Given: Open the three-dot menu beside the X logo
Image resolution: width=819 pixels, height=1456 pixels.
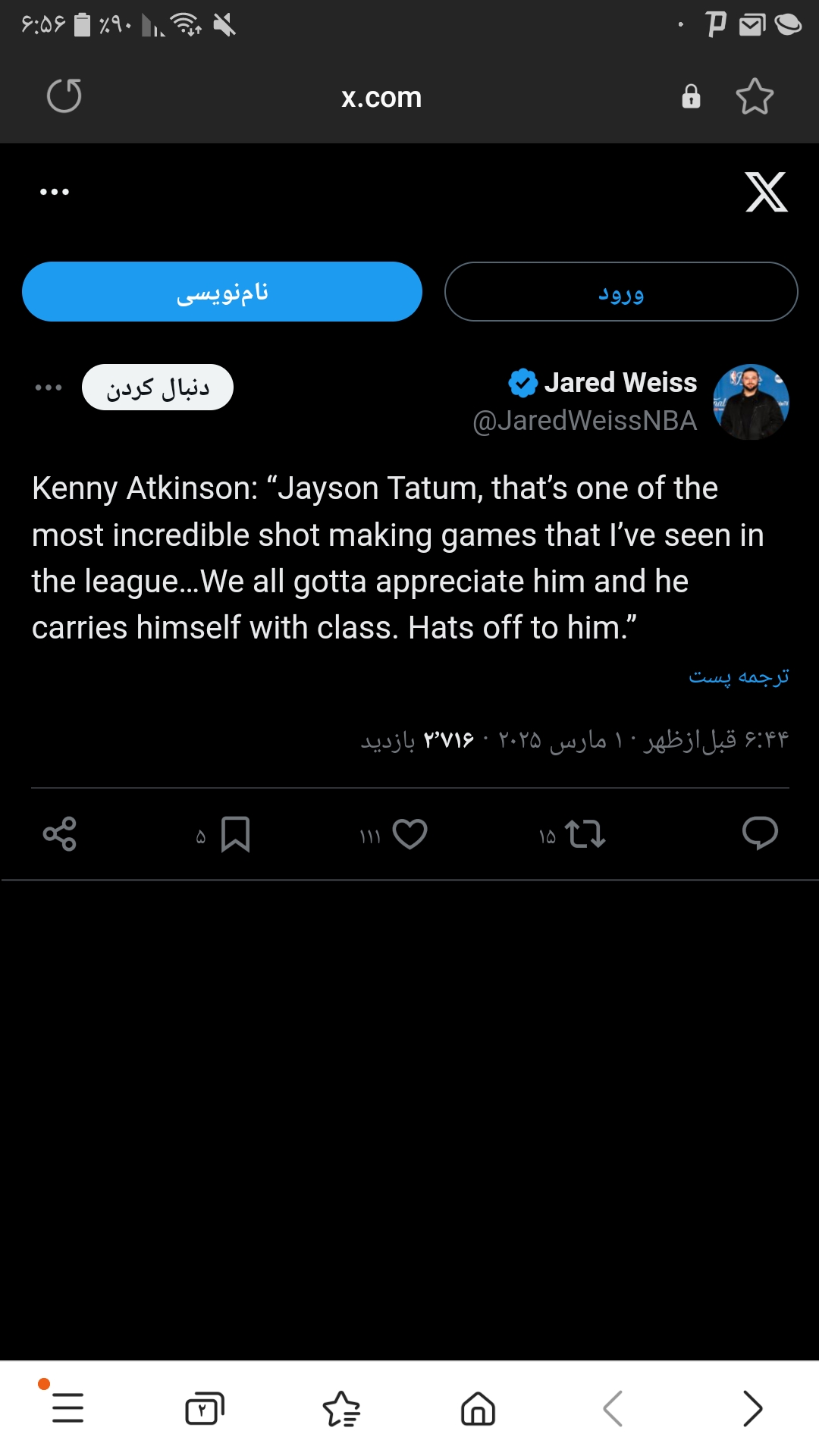Looking at the screenshot, I should tap(55, 192).
